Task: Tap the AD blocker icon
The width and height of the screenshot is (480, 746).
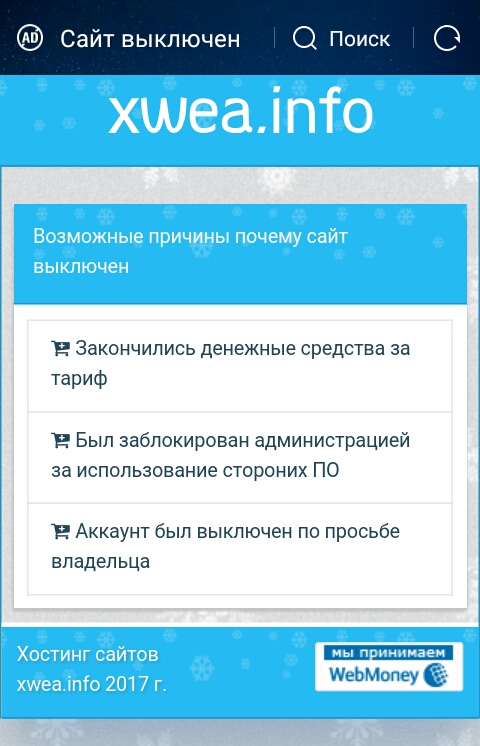Action: tap(30, 38)
